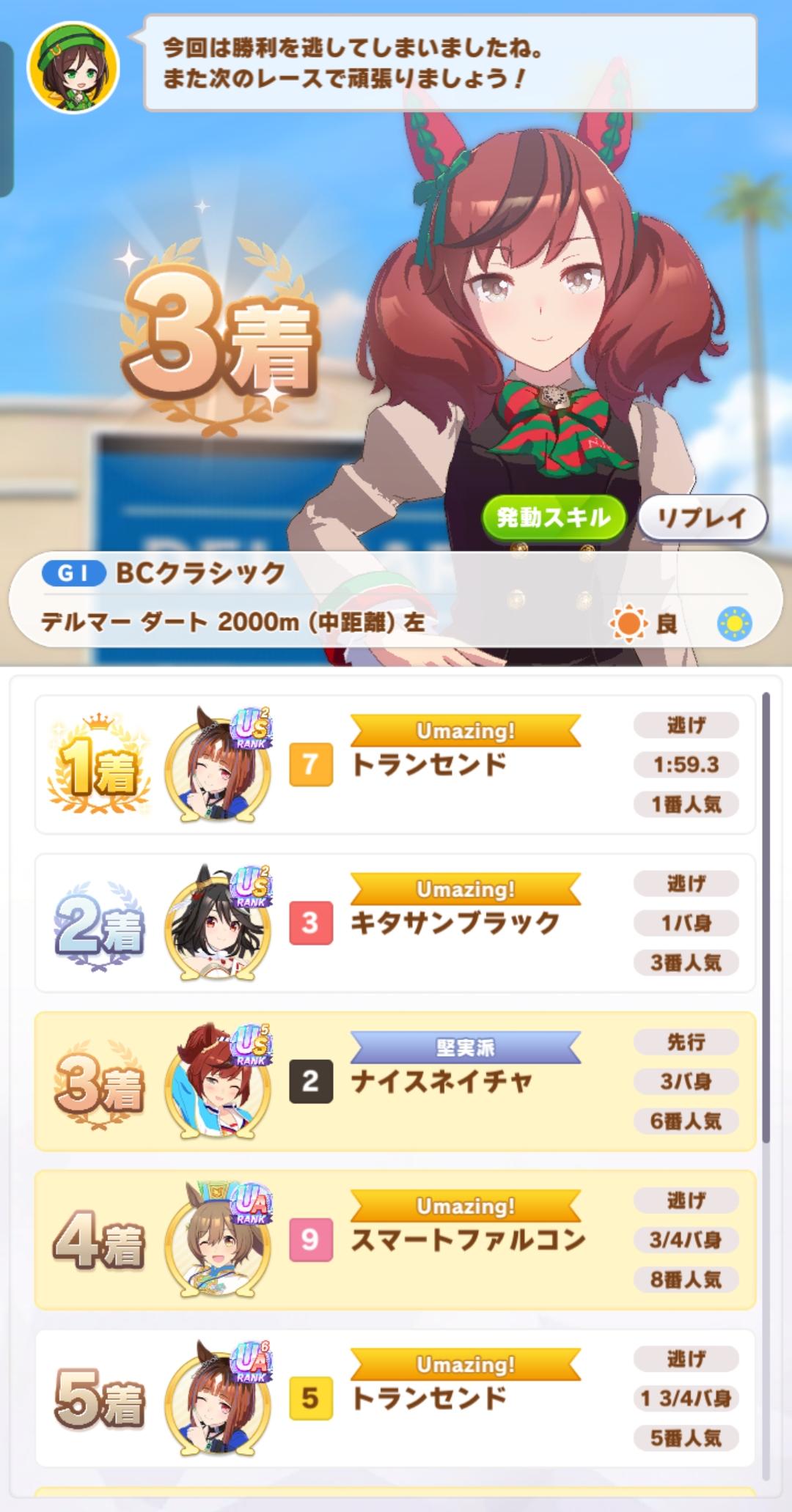Open the 5着 トランセンド result row
Screen dimensions: 792x1512
point(395,1398)
